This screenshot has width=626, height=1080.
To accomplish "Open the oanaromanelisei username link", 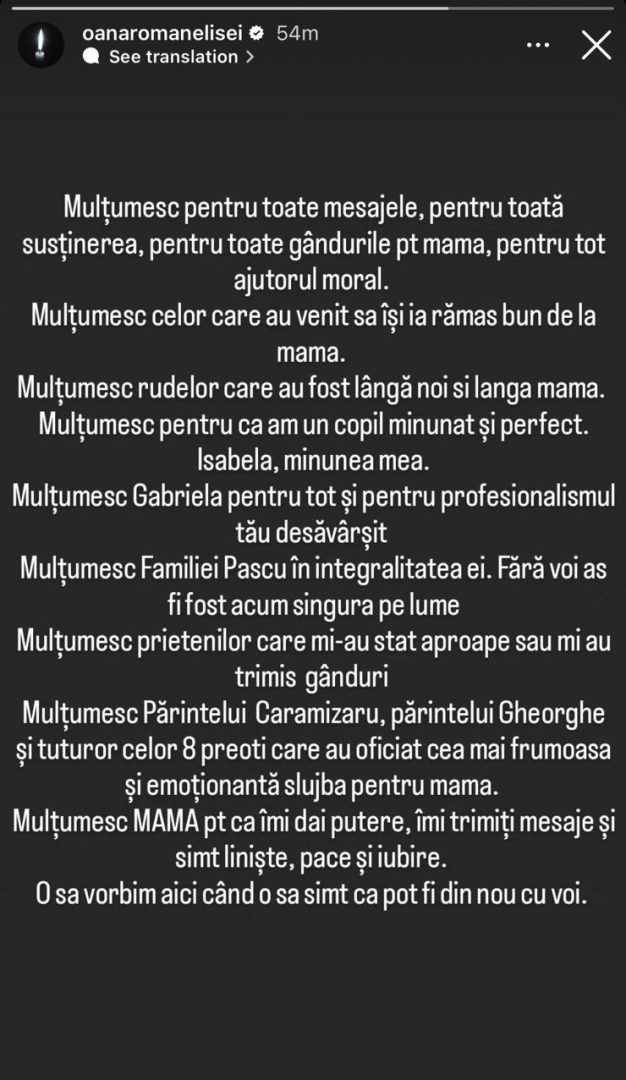I will click(163, 32).
